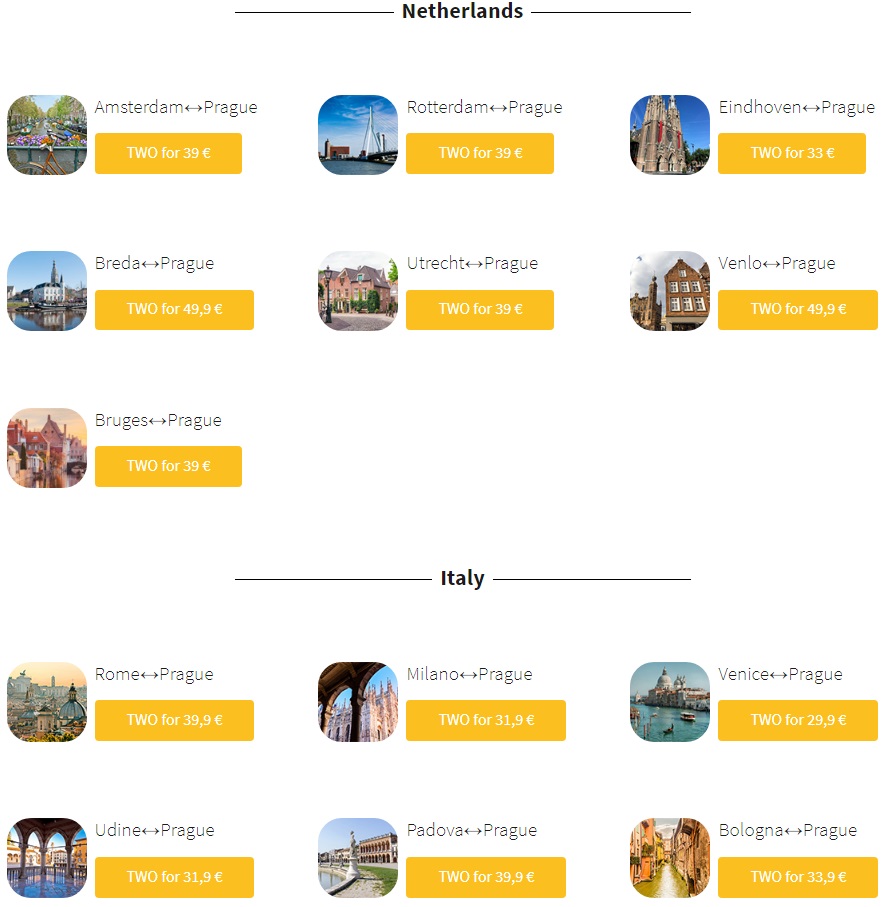The image size is (889, 907).
Task: Select the Rotterdam↔Prague price button
Action: (480, 153)
